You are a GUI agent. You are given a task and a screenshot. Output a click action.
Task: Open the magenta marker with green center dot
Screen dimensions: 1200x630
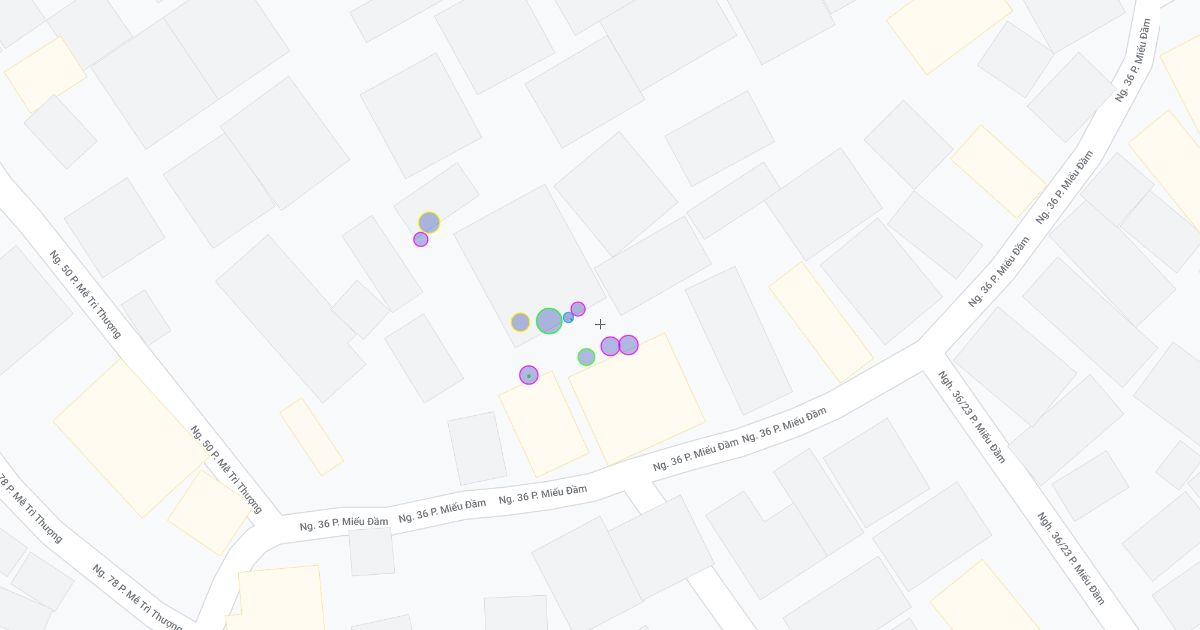[529, 375]
